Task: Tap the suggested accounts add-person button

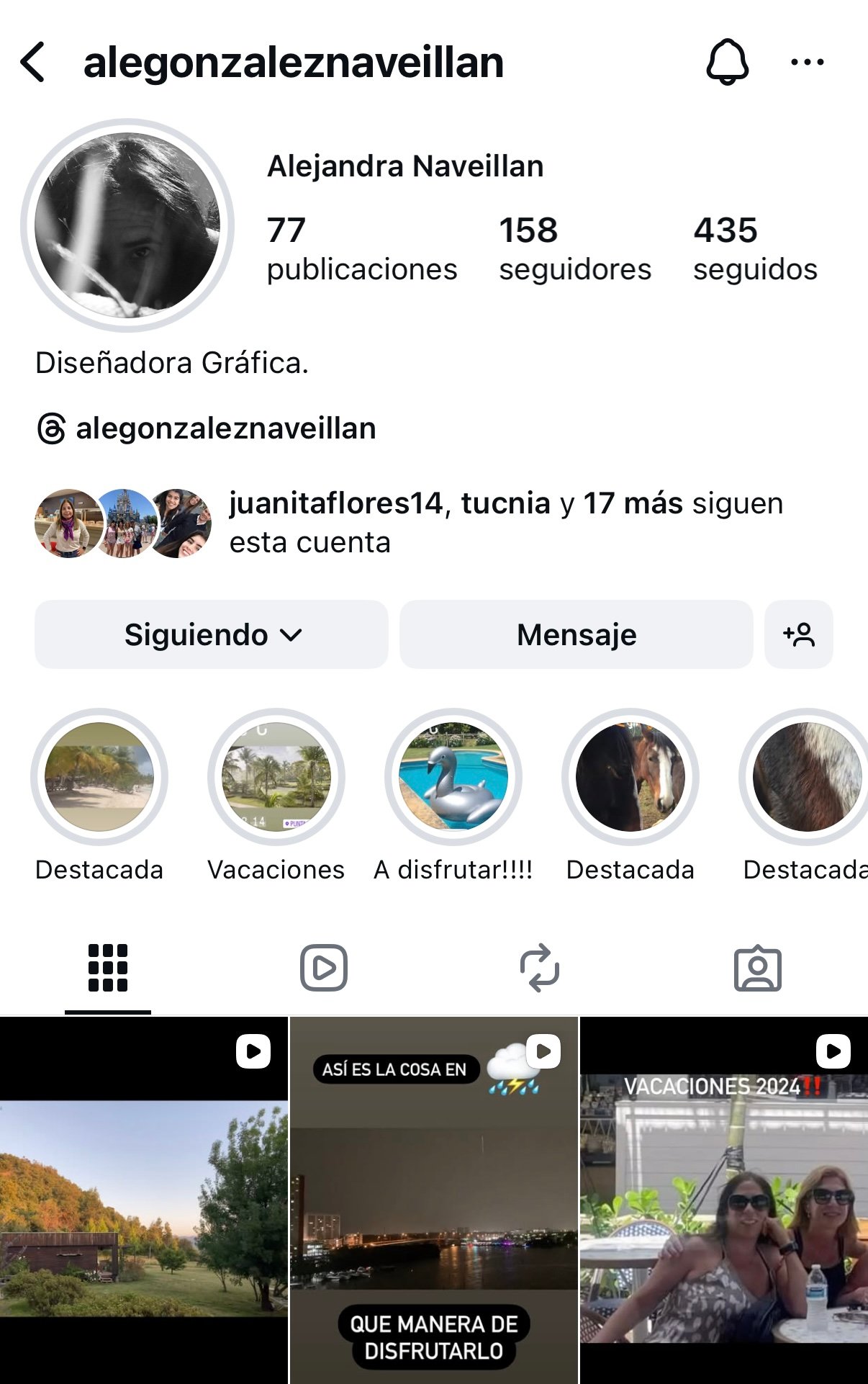Action: tap(798, 634)
